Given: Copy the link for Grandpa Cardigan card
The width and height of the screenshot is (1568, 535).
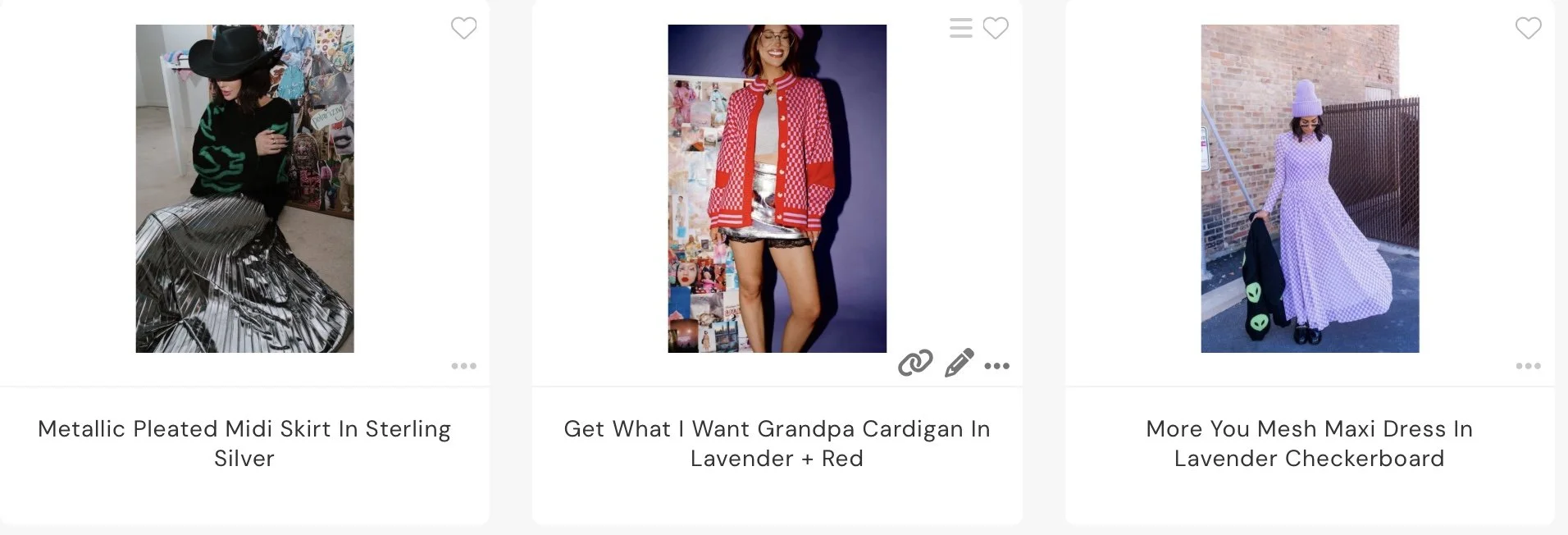Looking at the screenshot, I should (x=915, y=363).
